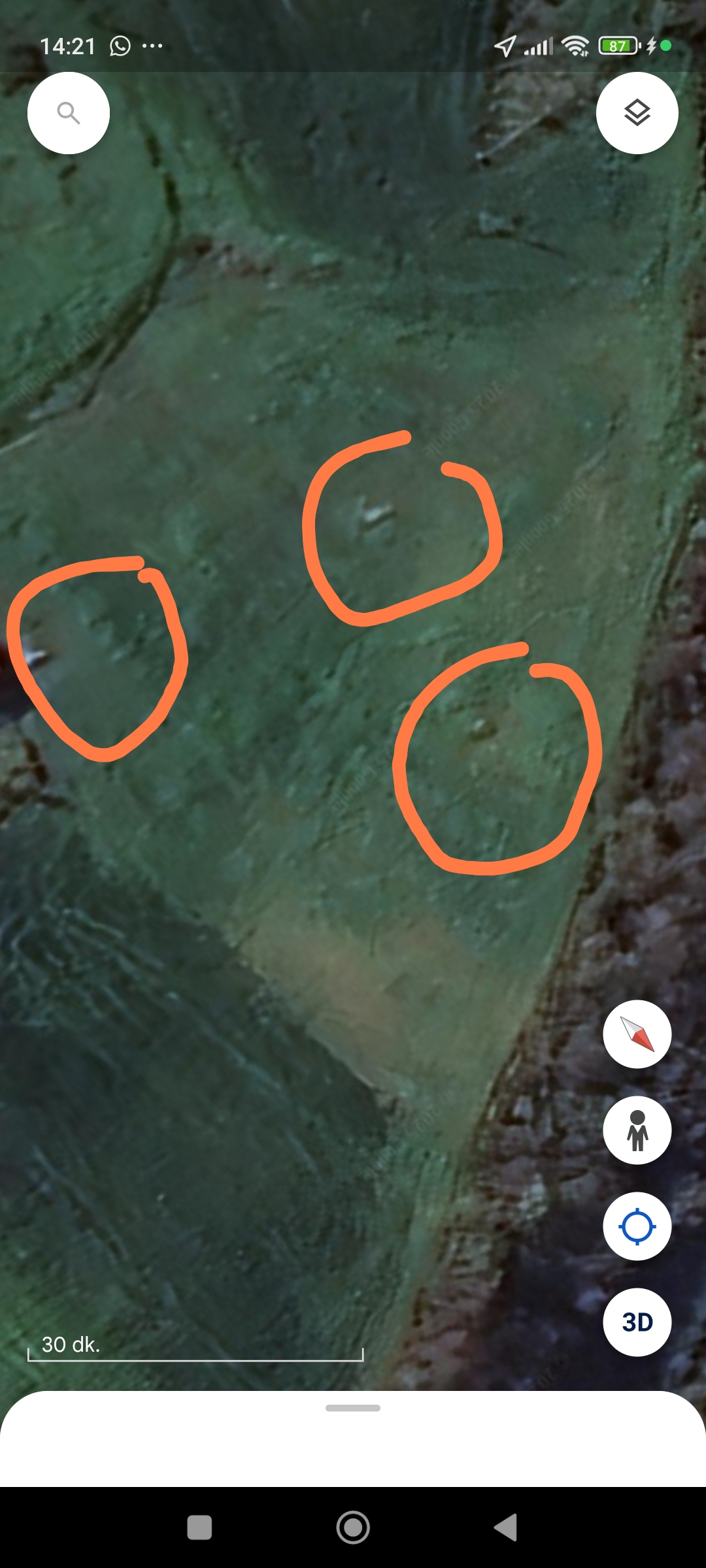This screenshot has height=1568, width=706.
Task: Open the search button
Action: point(69,113)
